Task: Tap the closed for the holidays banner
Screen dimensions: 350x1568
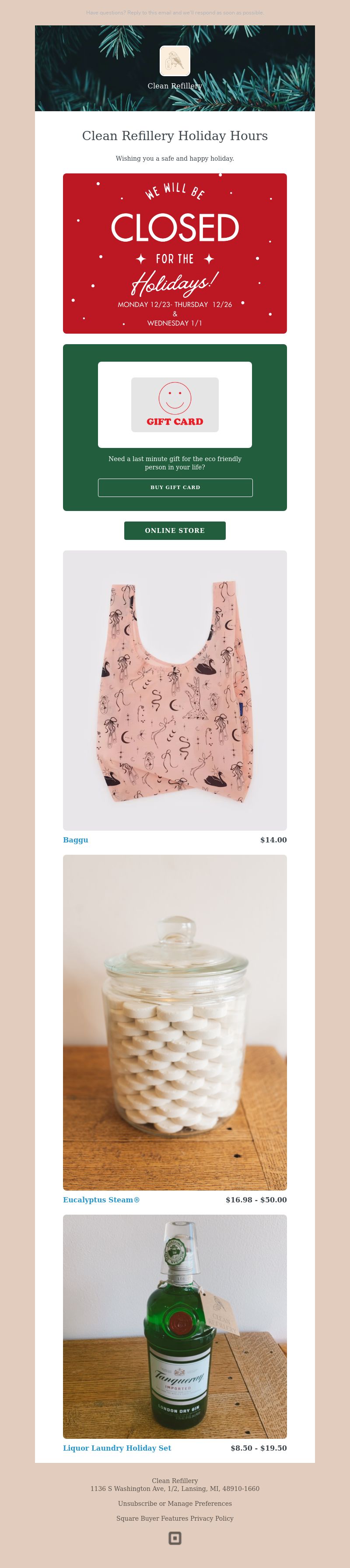Action: [x=175, y=253]
